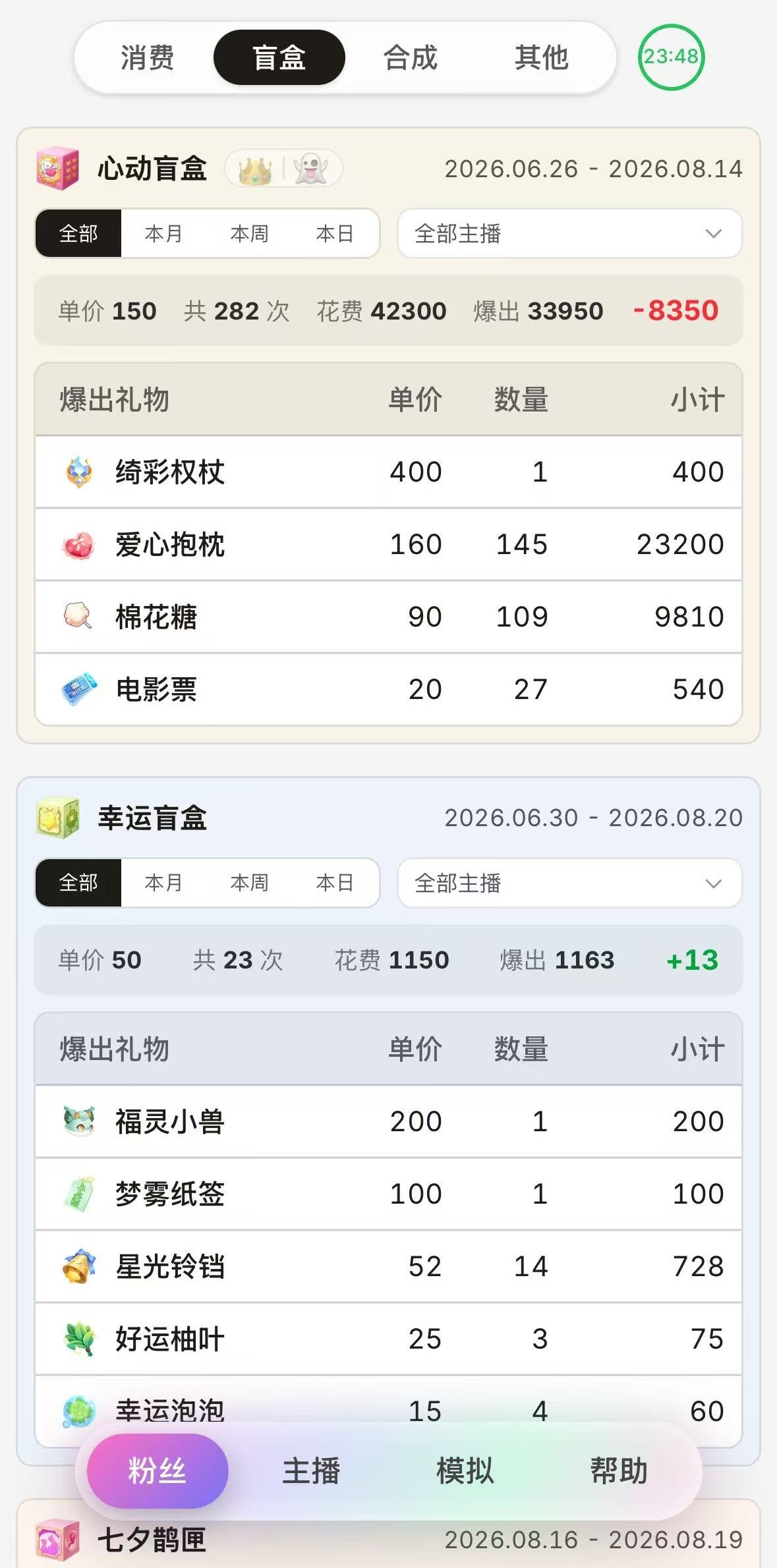Filter 心动盲盒 by 本日
This screenshot has height=1568, width=777.
click(x=335, y=233)
